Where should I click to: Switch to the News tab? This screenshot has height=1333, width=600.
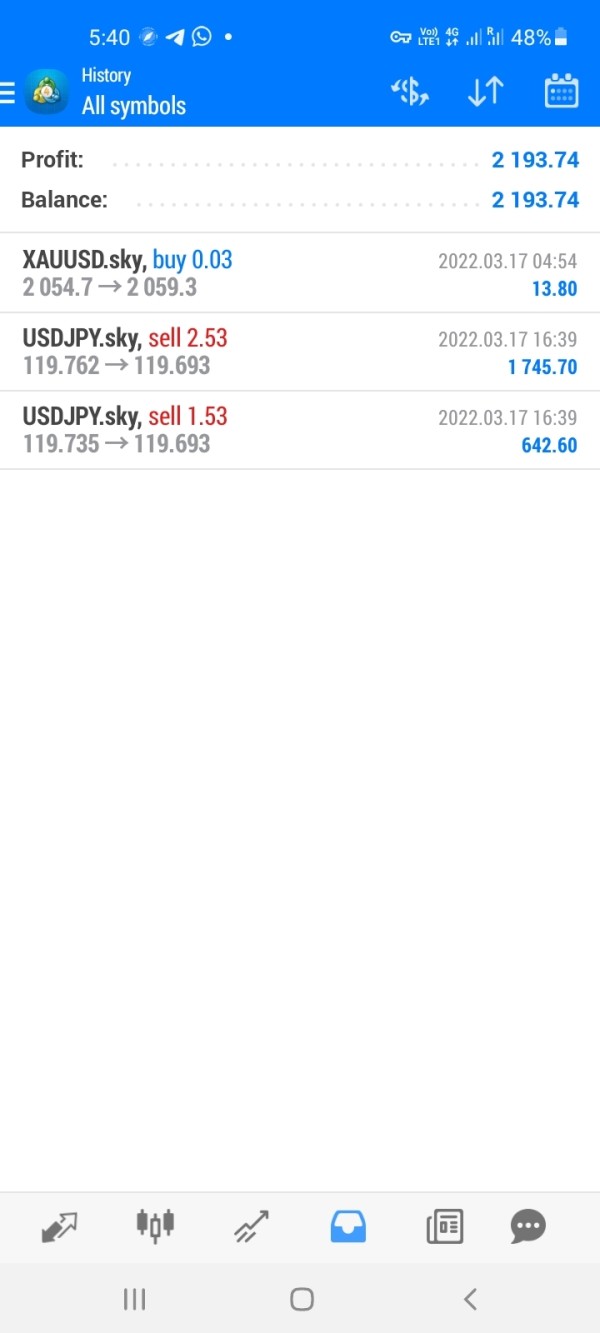coord(445,1226)
